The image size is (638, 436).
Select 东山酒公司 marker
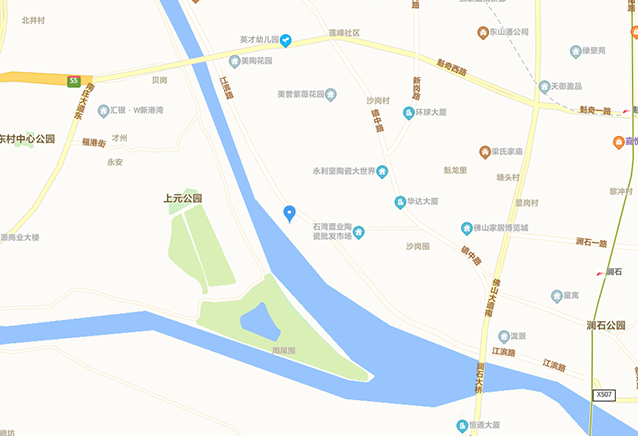click(483, 32)
